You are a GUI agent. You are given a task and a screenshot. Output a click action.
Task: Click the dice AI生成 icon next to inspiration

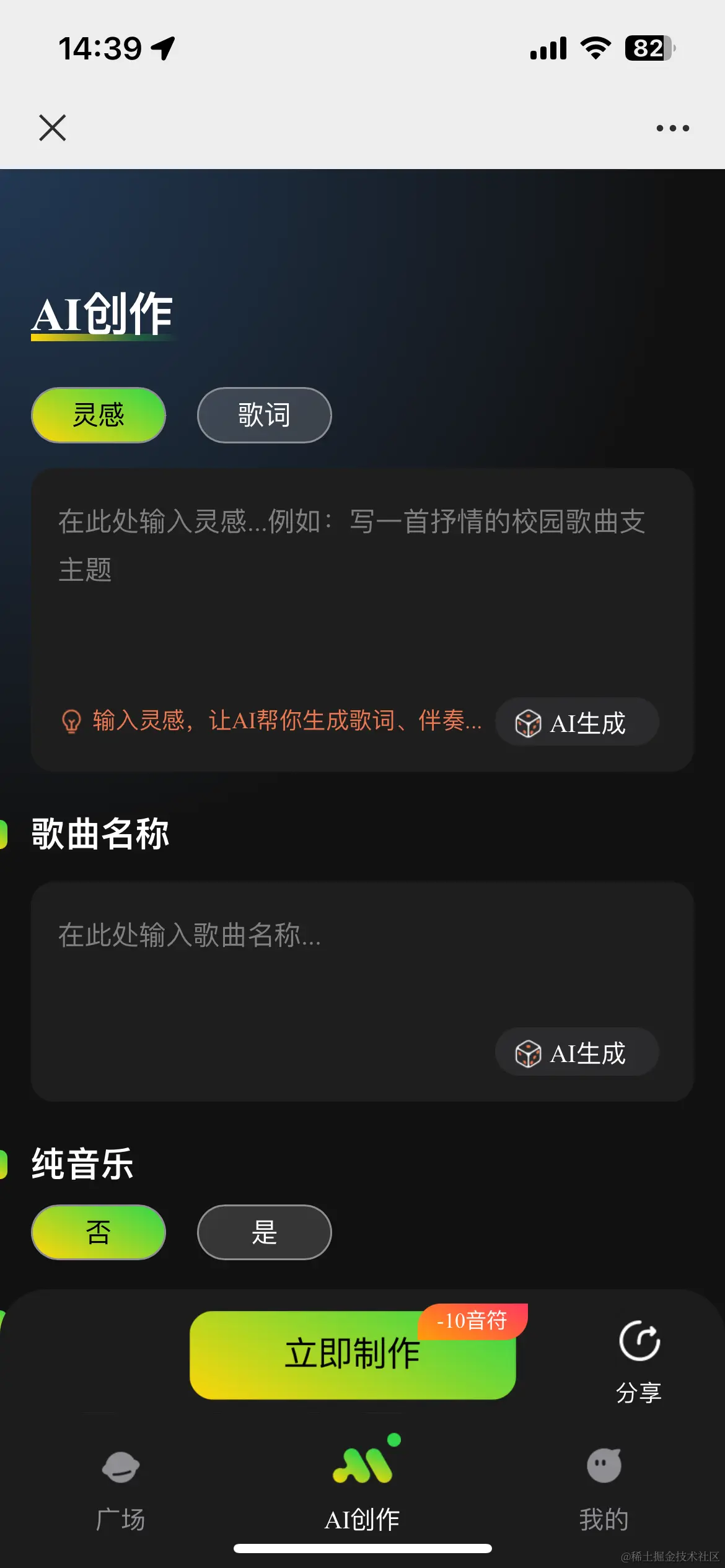click(527, 721)
